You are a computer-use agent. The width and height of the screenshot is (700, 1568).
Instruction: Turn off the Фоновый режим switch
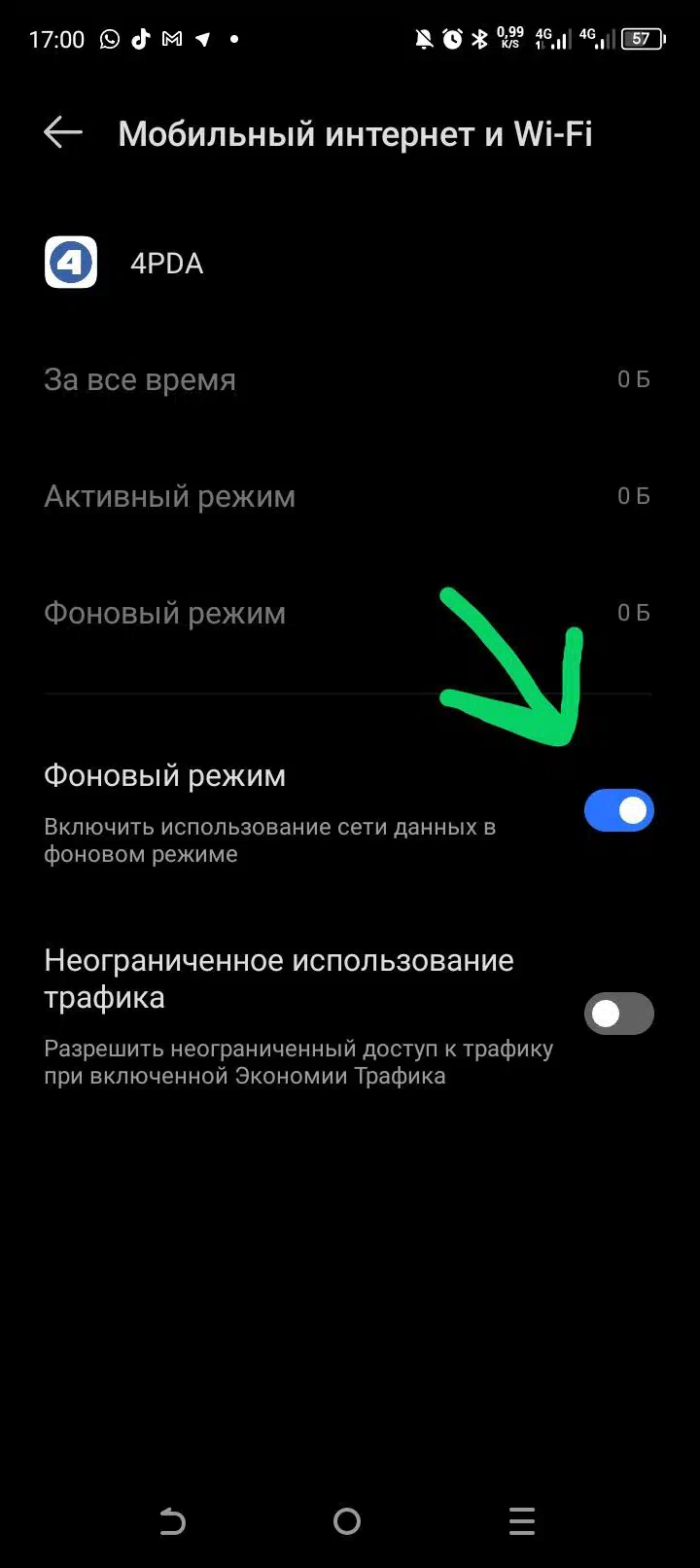[x=619, y=810]
